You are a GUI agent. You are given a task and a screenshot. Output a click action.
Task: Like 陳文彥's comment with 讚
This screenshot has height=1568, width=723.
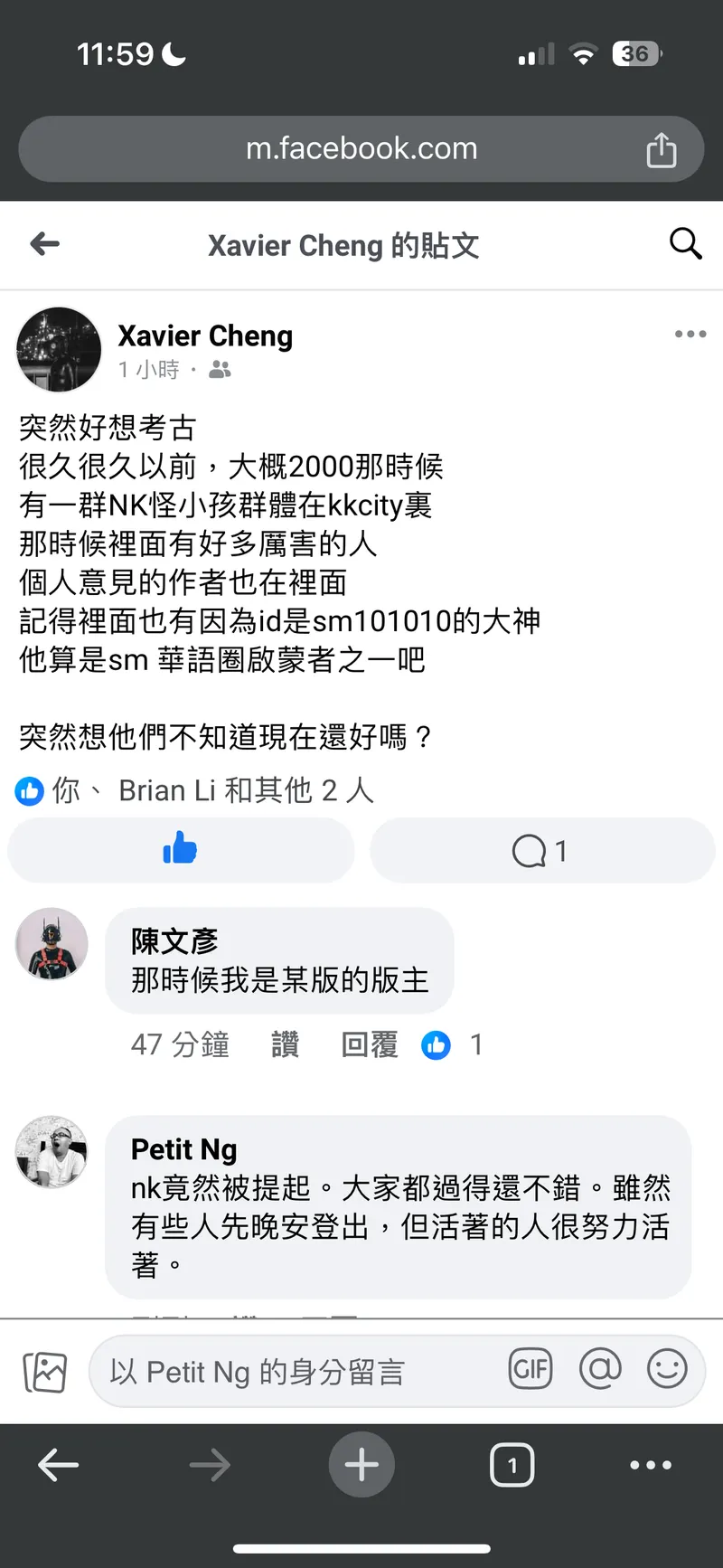click(285, 1044)
